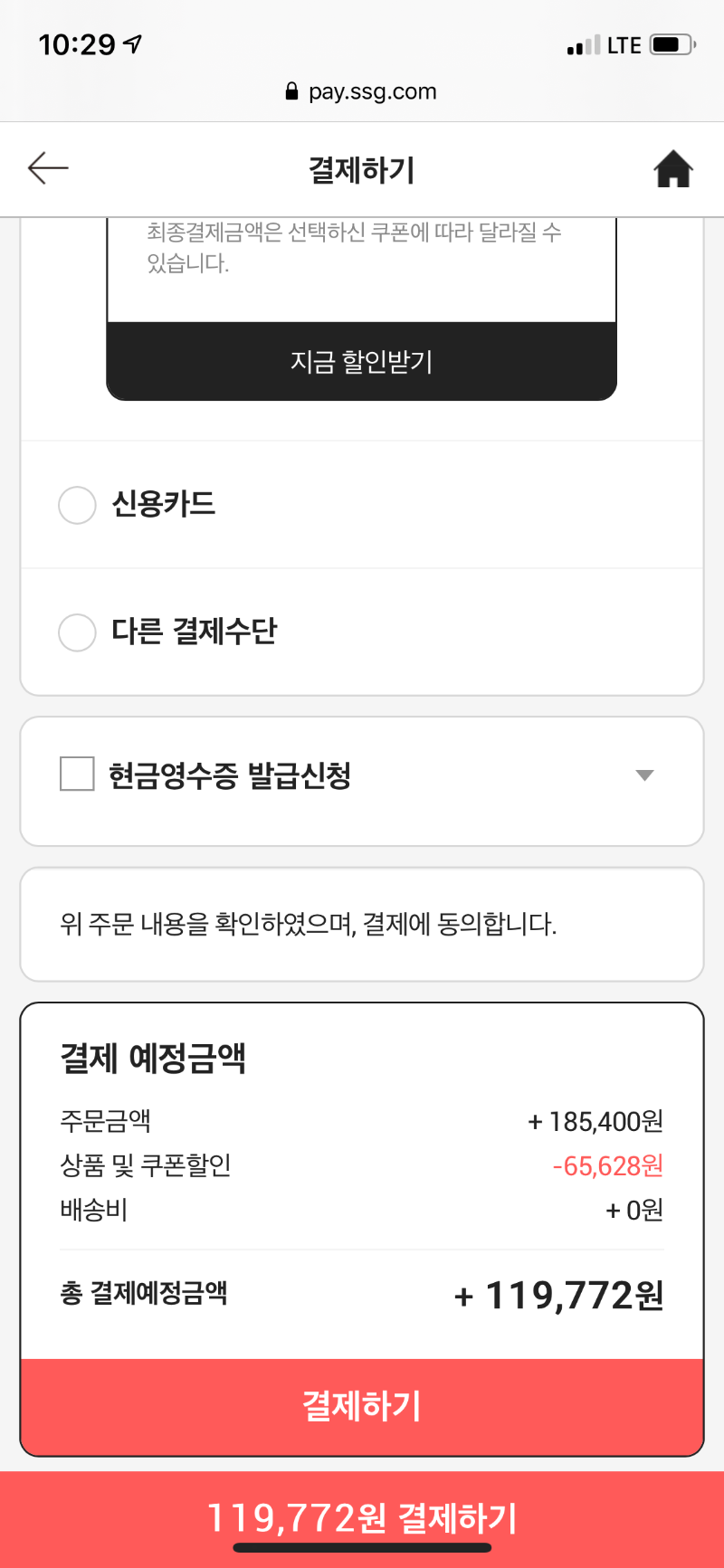Tap the 결제하기 page title
Screen dimensions: 724x1568
coord(360,168)
